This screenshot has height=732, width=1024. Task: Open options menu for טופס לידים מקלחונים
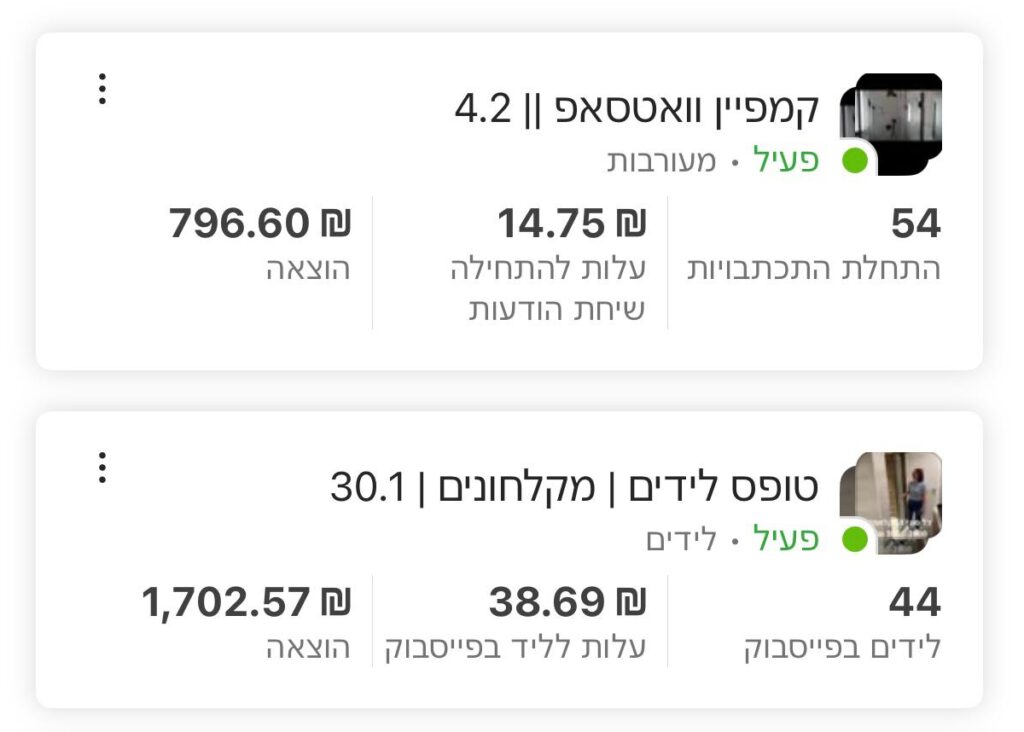point(102,467)
